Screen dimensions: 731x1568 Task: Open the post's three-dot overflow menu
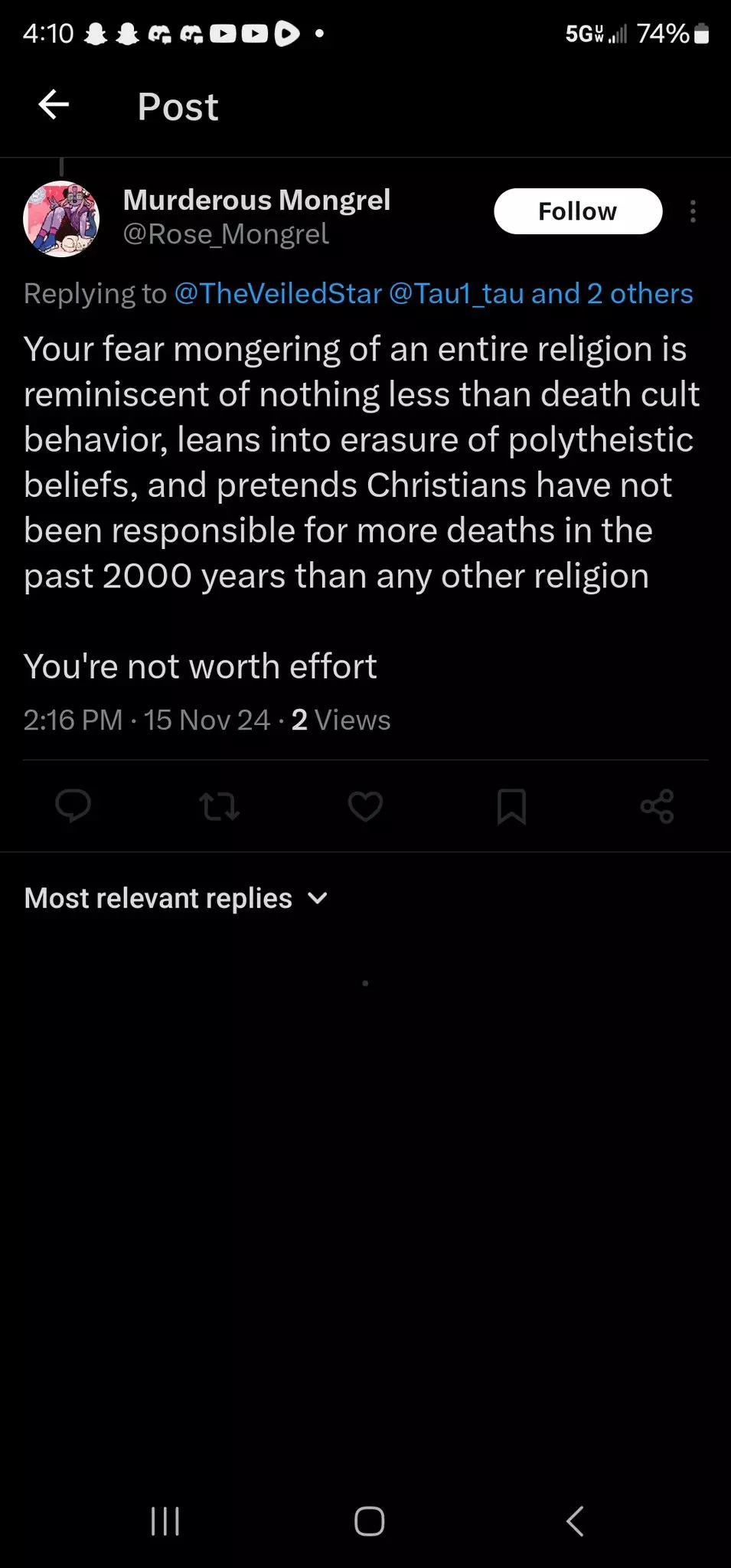coord(693,211)
